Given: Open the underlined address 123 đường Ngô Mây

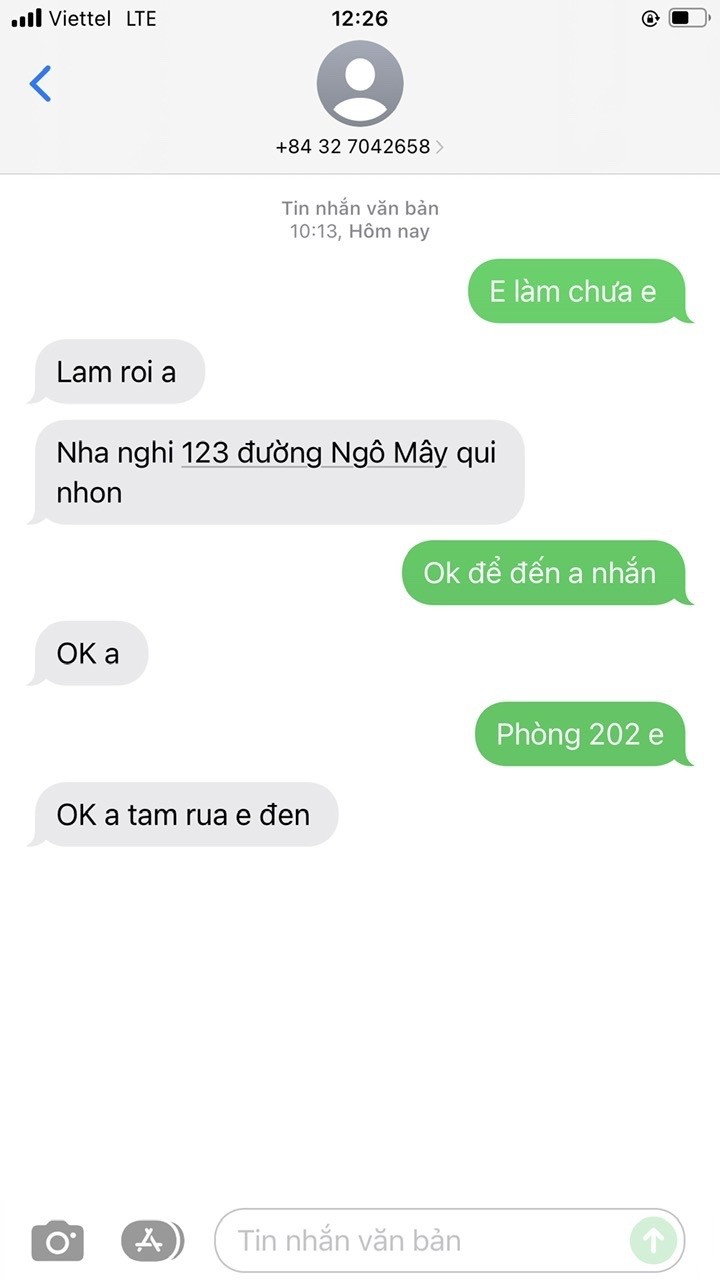Looking at the screenshot, I should click(313, 453).
